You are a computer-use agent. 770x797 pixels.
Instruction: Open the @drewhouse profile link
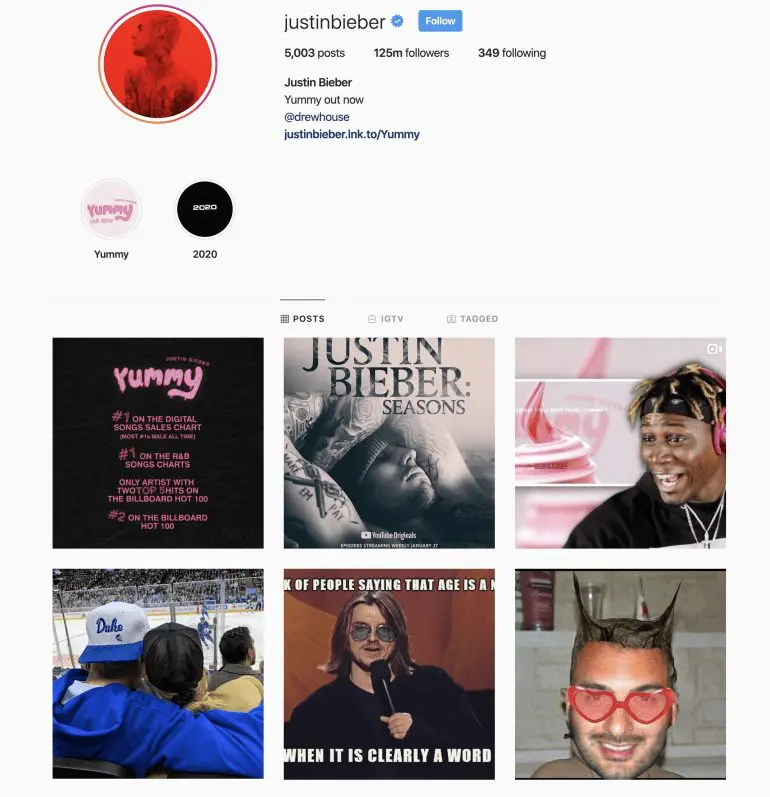tap(317, 117)
